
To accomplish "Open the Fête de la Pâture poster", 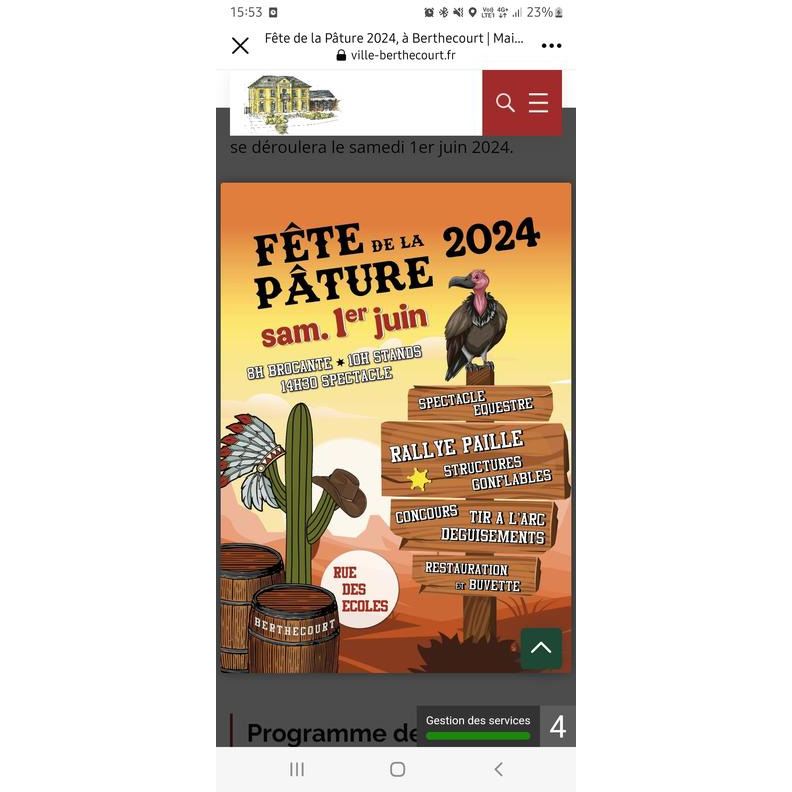I will pyautogui.click(x=395, y=427).
